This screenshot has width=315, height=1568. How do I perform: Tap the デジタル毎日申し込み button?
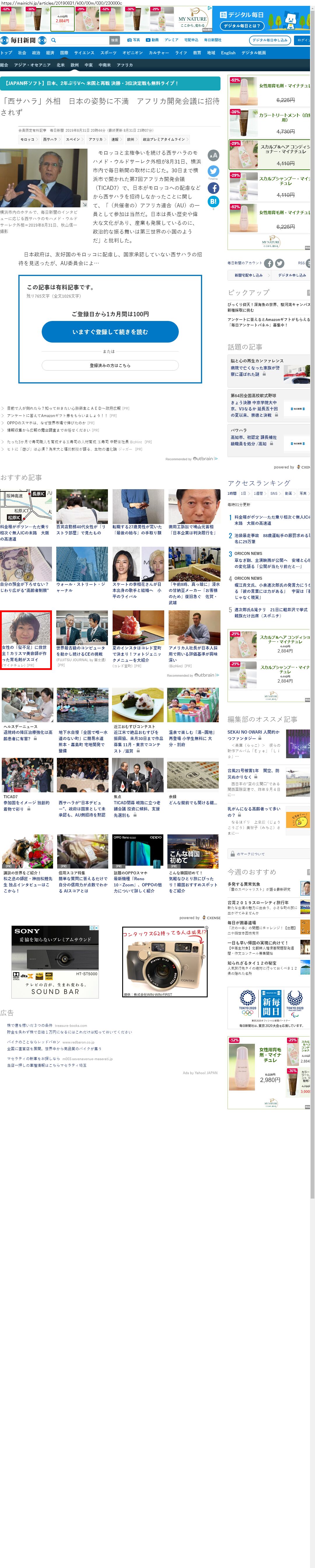point(269,40)
